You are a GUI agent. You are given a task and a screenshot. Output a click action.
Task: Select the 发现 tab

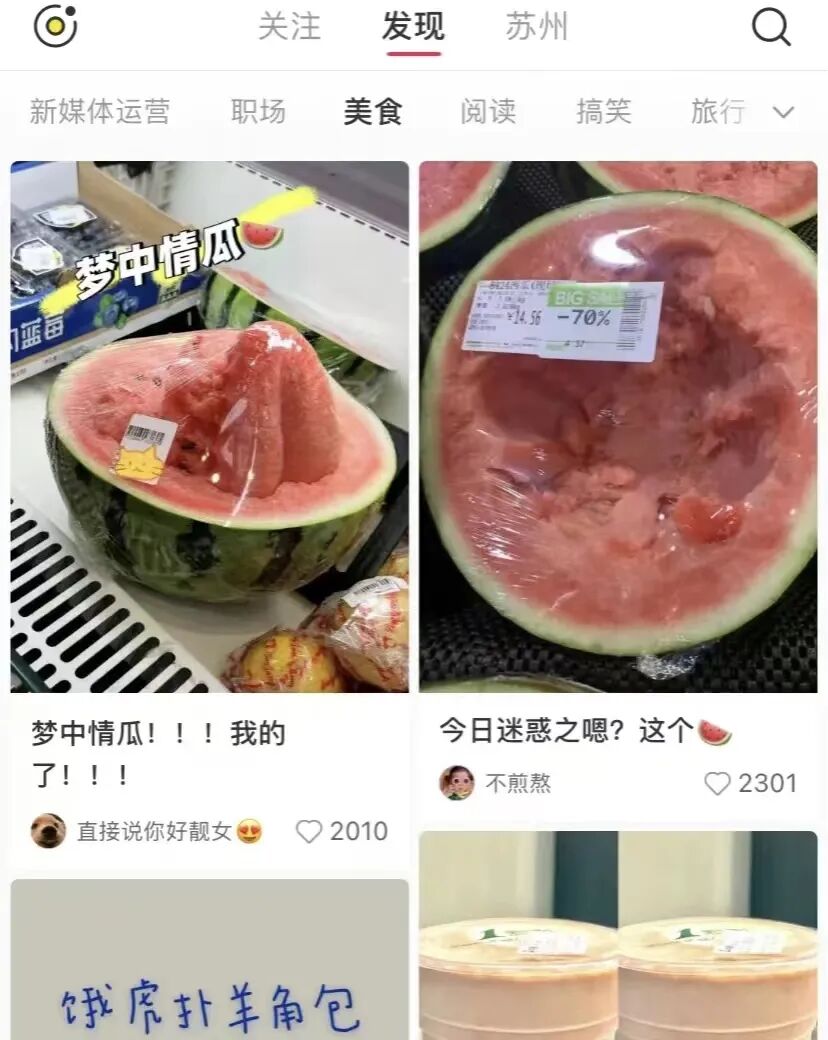413,27
